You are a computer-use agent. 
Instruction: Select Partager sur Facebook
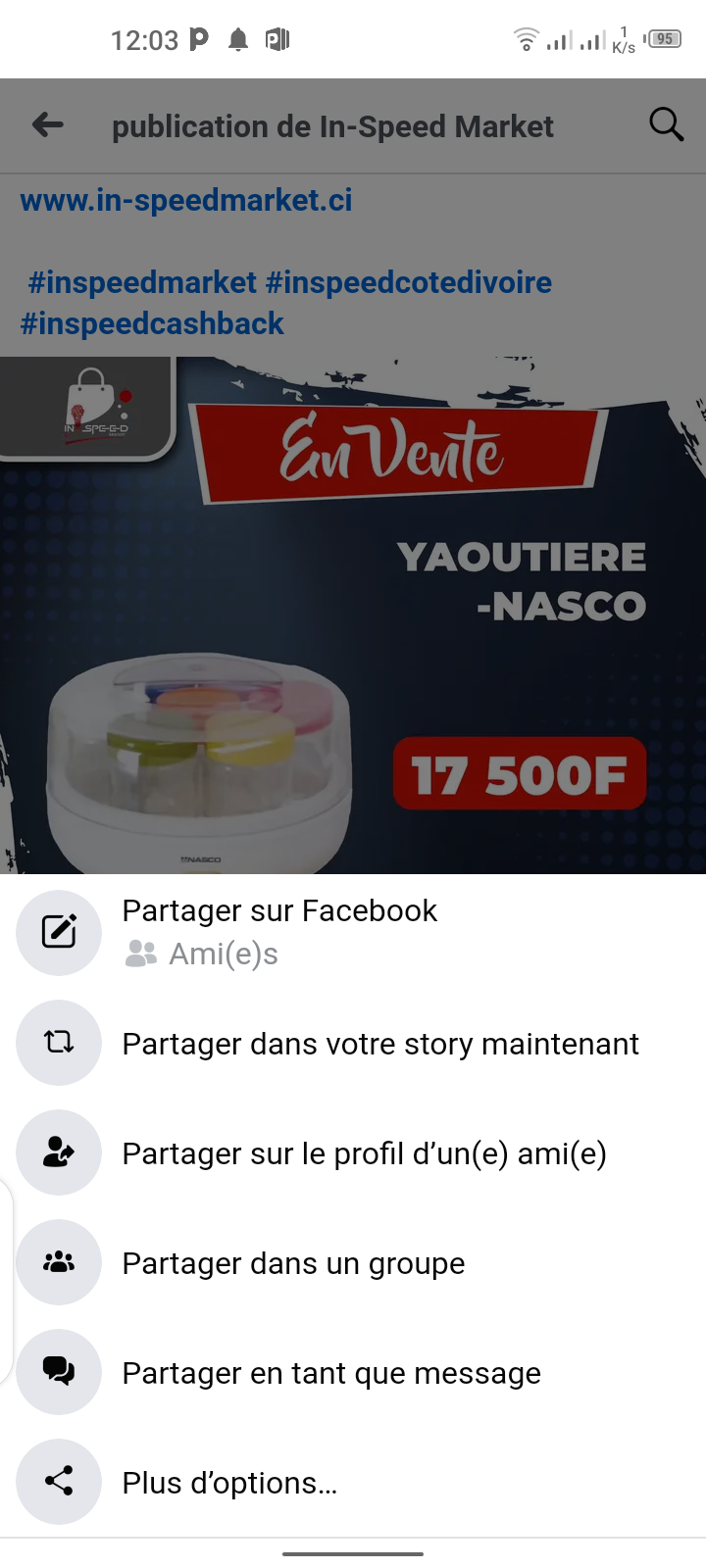(x=279, y=930)
